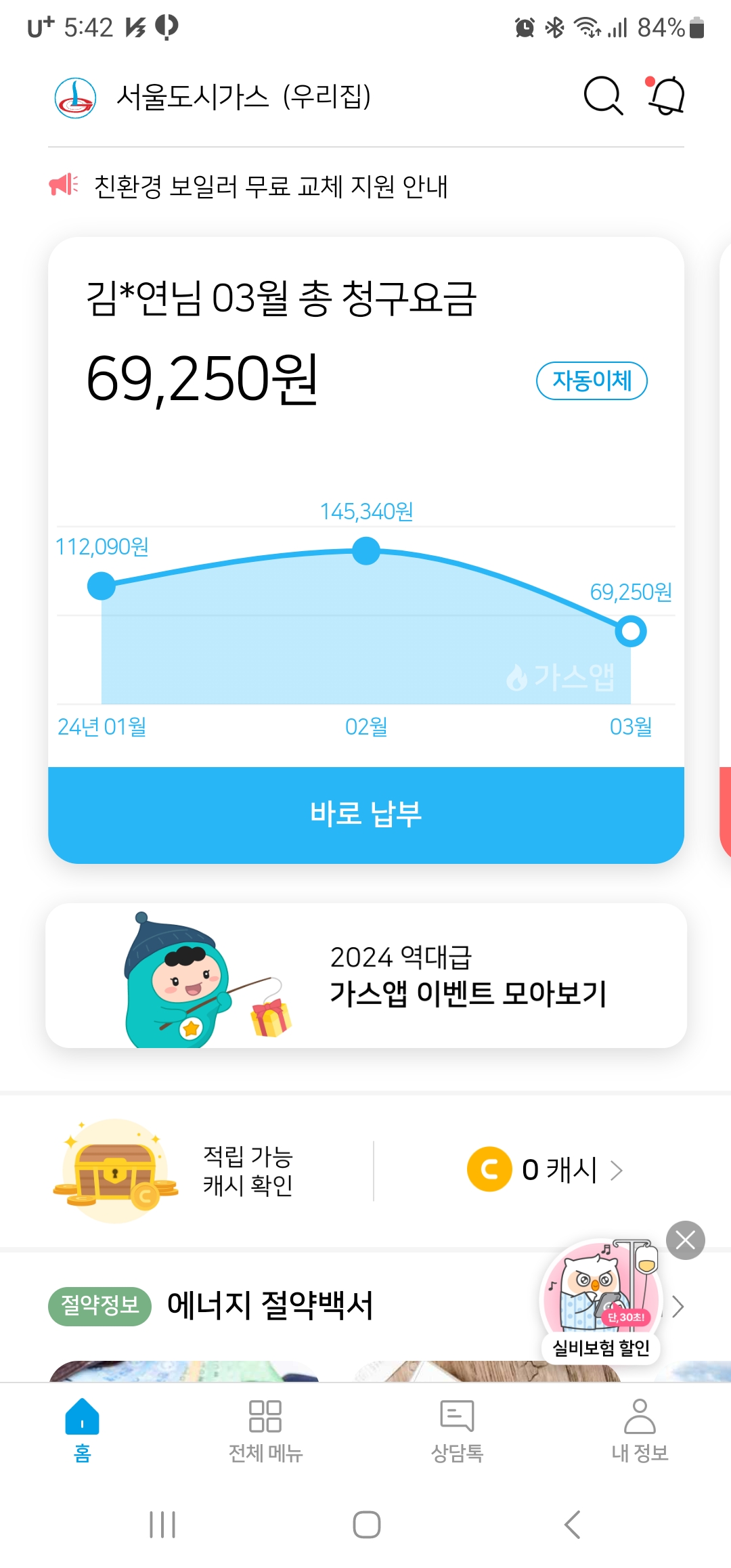This screenshot has height=1568, width=731.
Task: Open the search icon
Action: coord(602,95)
